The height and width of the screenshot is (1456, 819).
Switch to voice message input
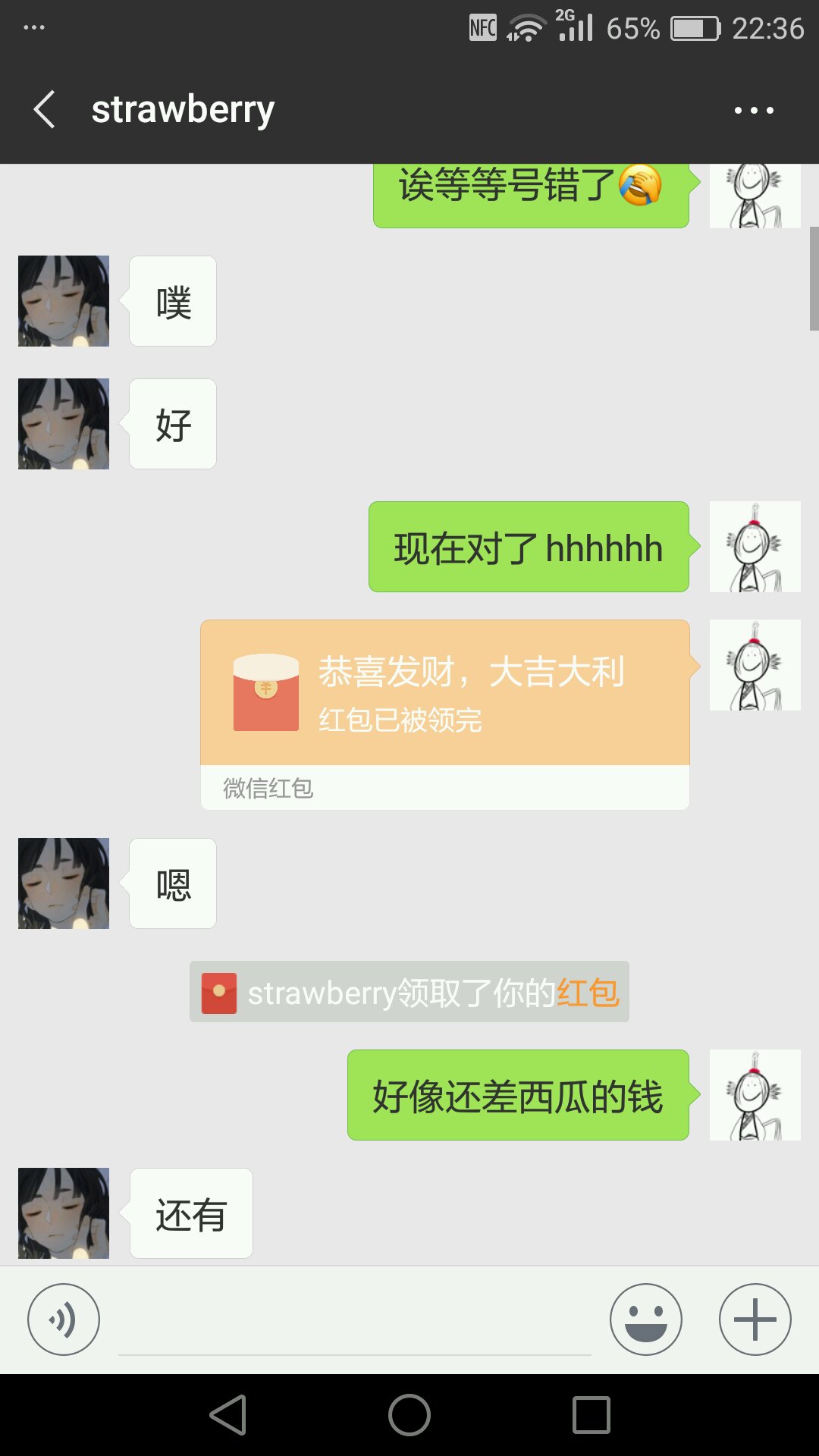[64, 1319]
